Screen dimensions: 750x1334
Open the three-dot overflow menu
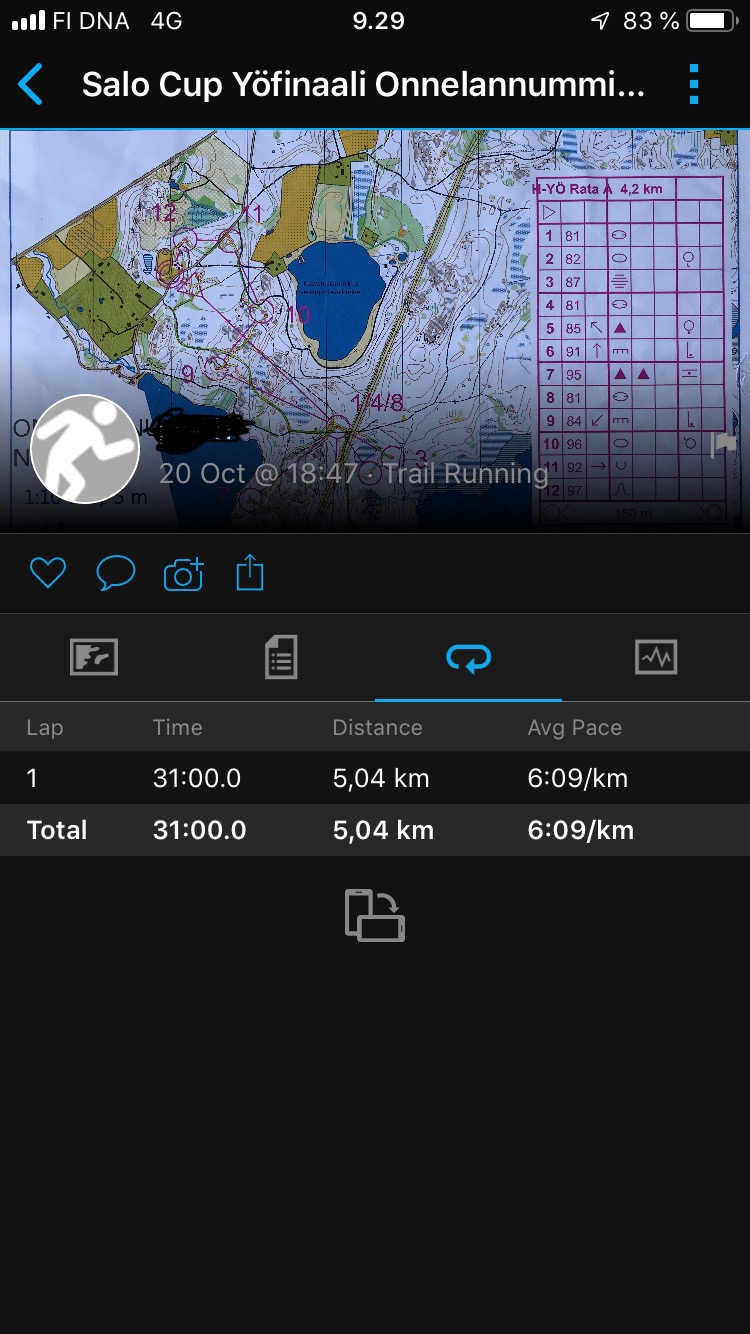coord(694,85)
